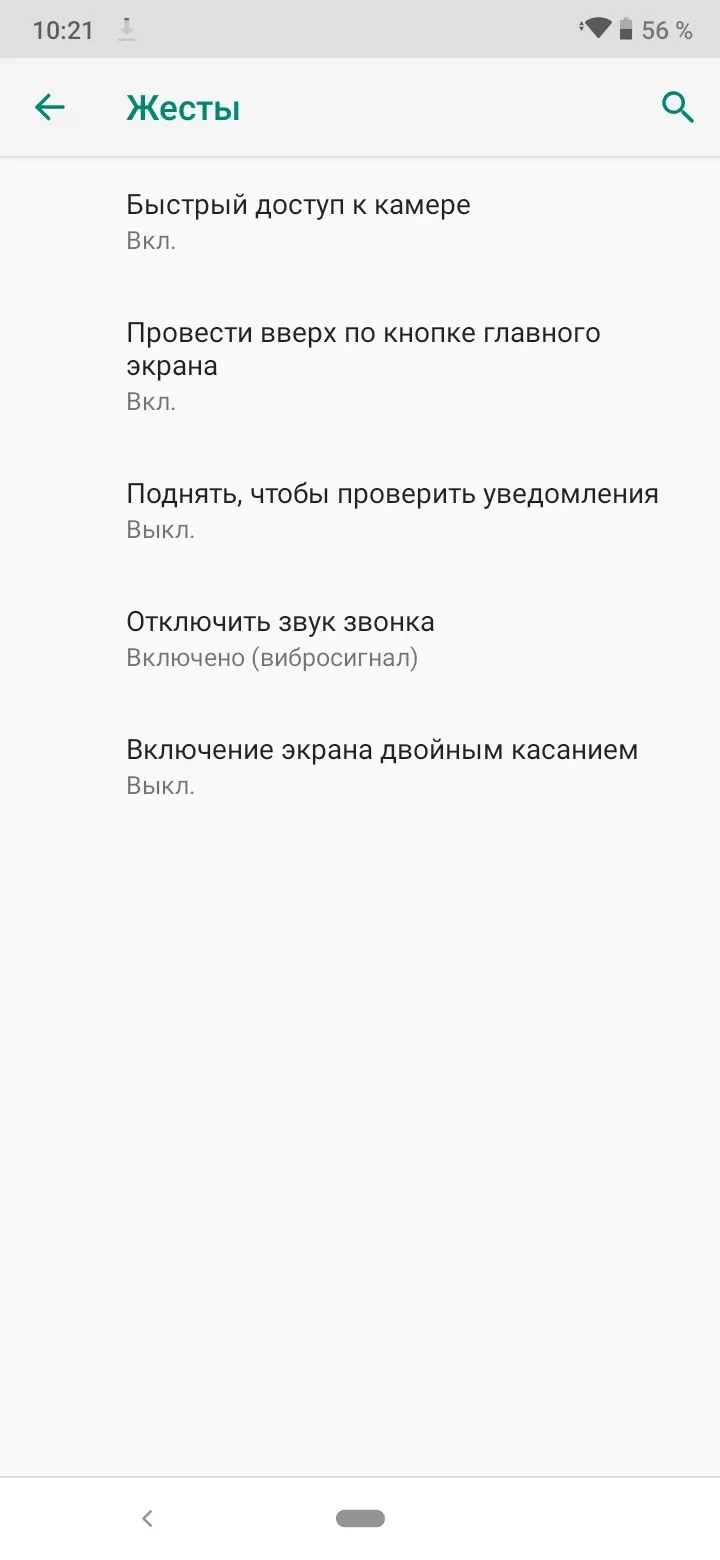Go back using the arrow beside Жесты
This screenshot has height=1560, width=720.
[49, 107]
